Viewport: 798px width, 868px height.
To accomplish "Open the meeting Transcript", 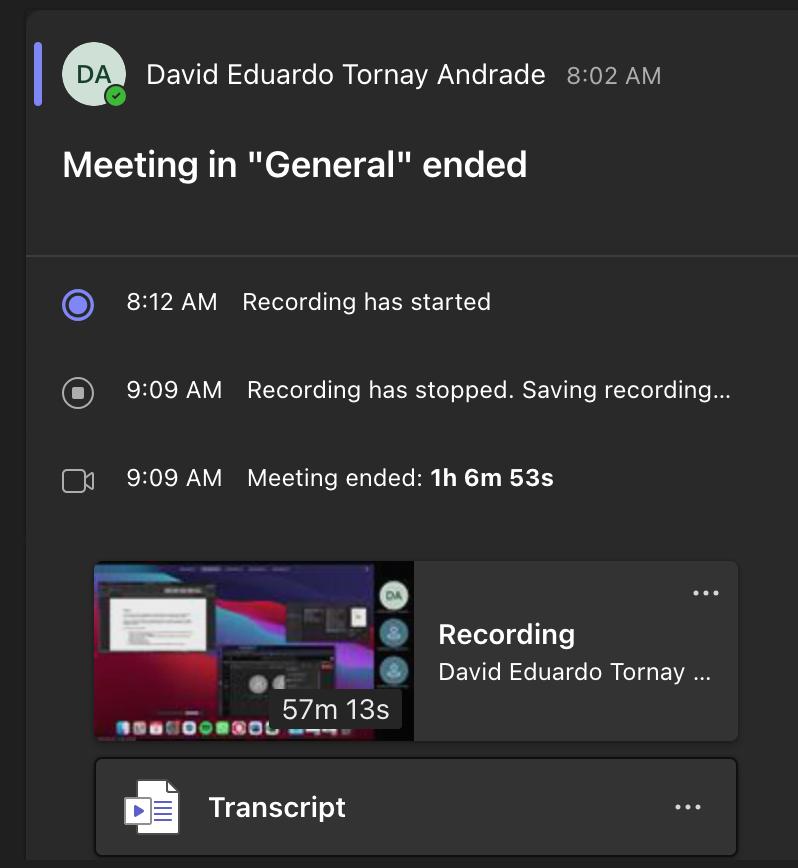I will click(x=277, y=807).
